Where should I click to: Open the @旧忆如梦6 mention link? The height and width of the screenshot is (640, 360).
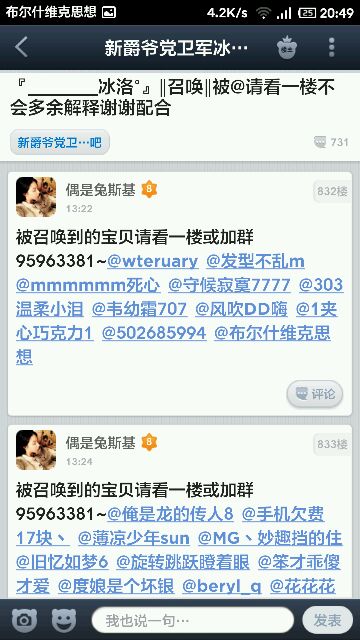click(x=62, y=562)
